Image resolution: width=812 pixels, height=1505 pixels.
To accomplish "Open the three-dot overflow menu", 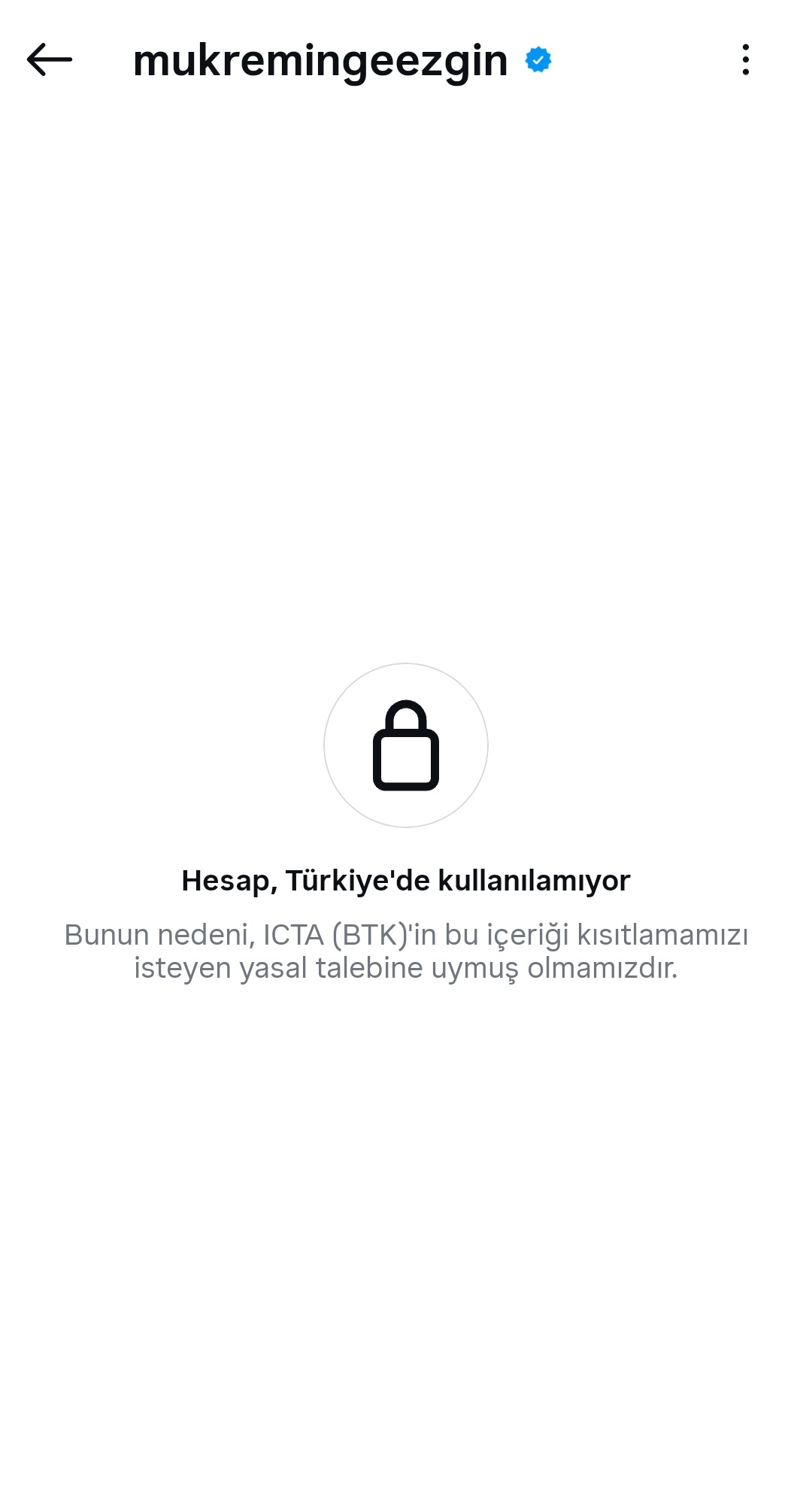I will point(745,60).
